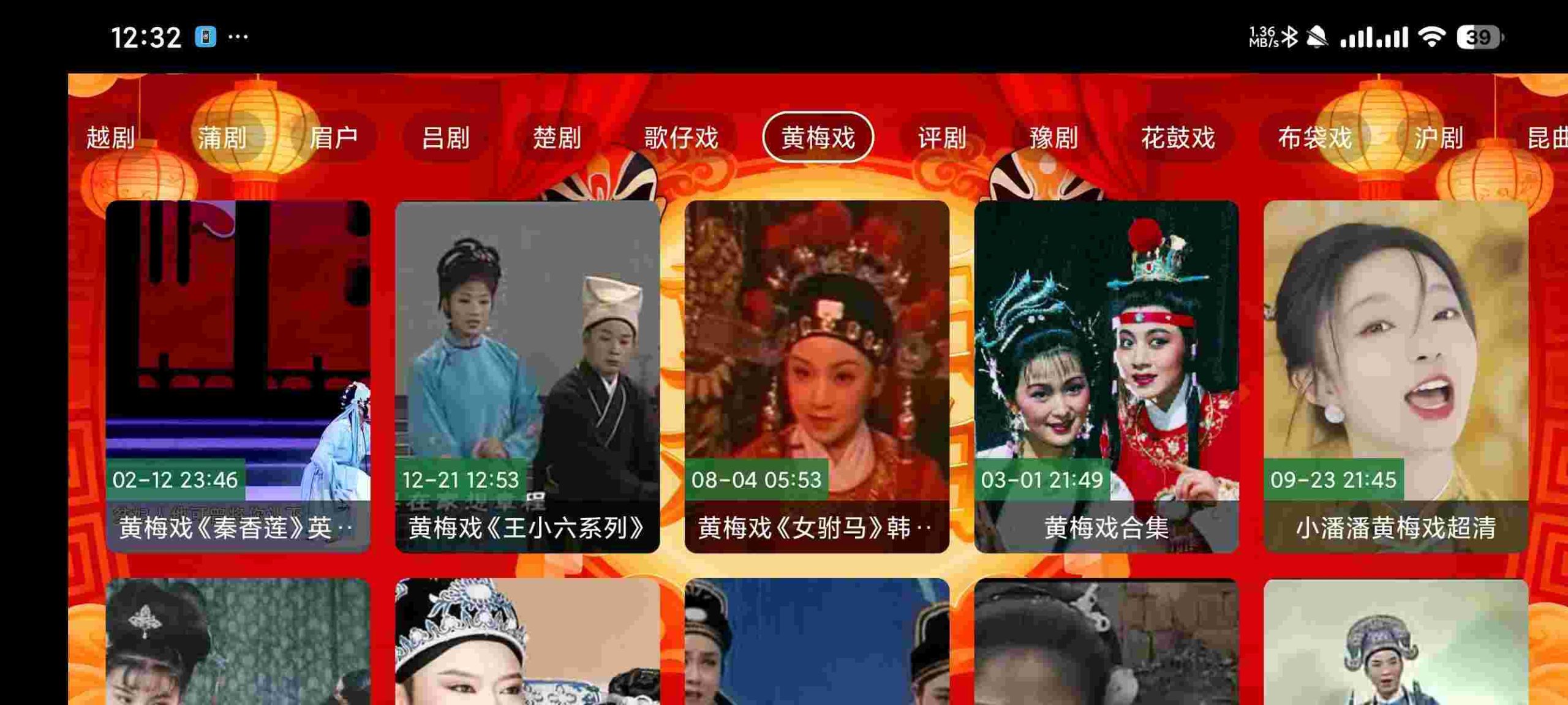Screen dimensions: 1568x705
Task: Open the 黄梅戏《女驸马》 video card
Action: click(x=816, y=376)
